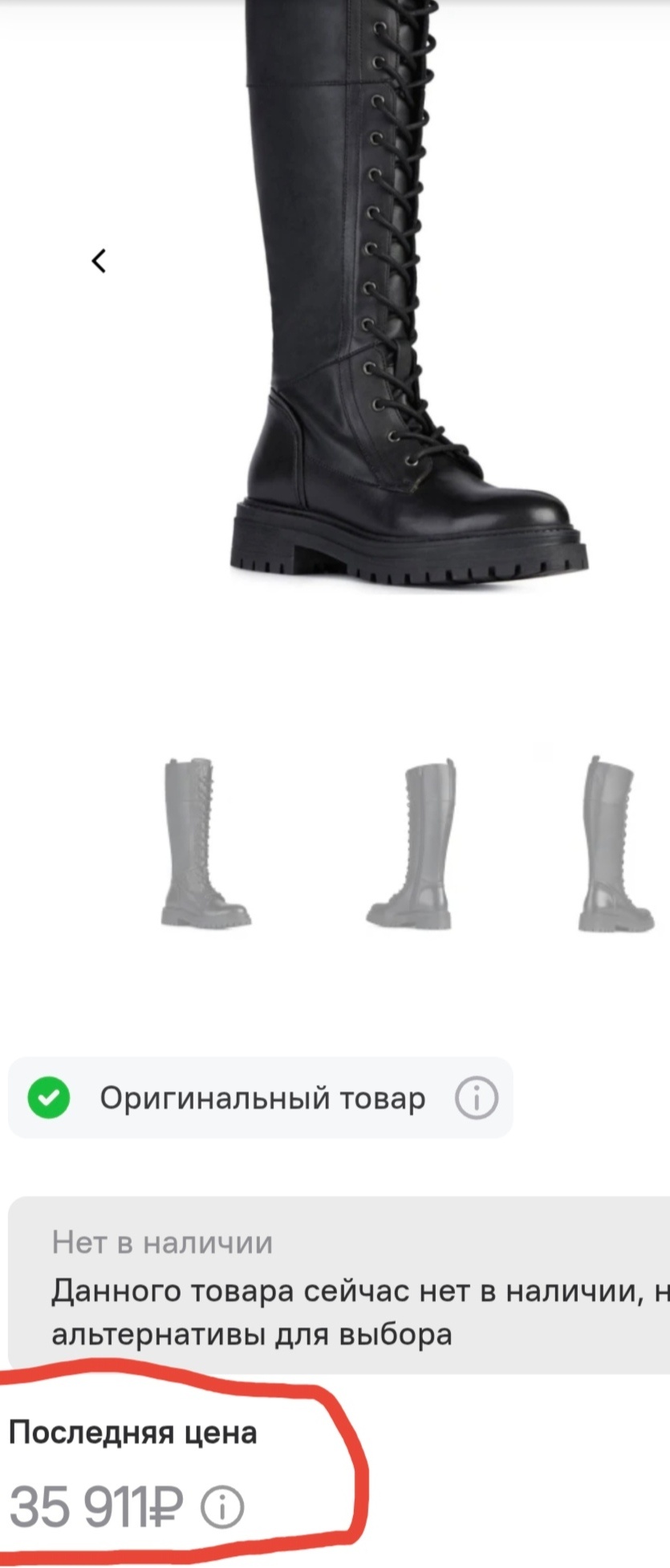Open the Оригинальный товар authenticity badge
Screen dimensions: 670x1568
261,1099
